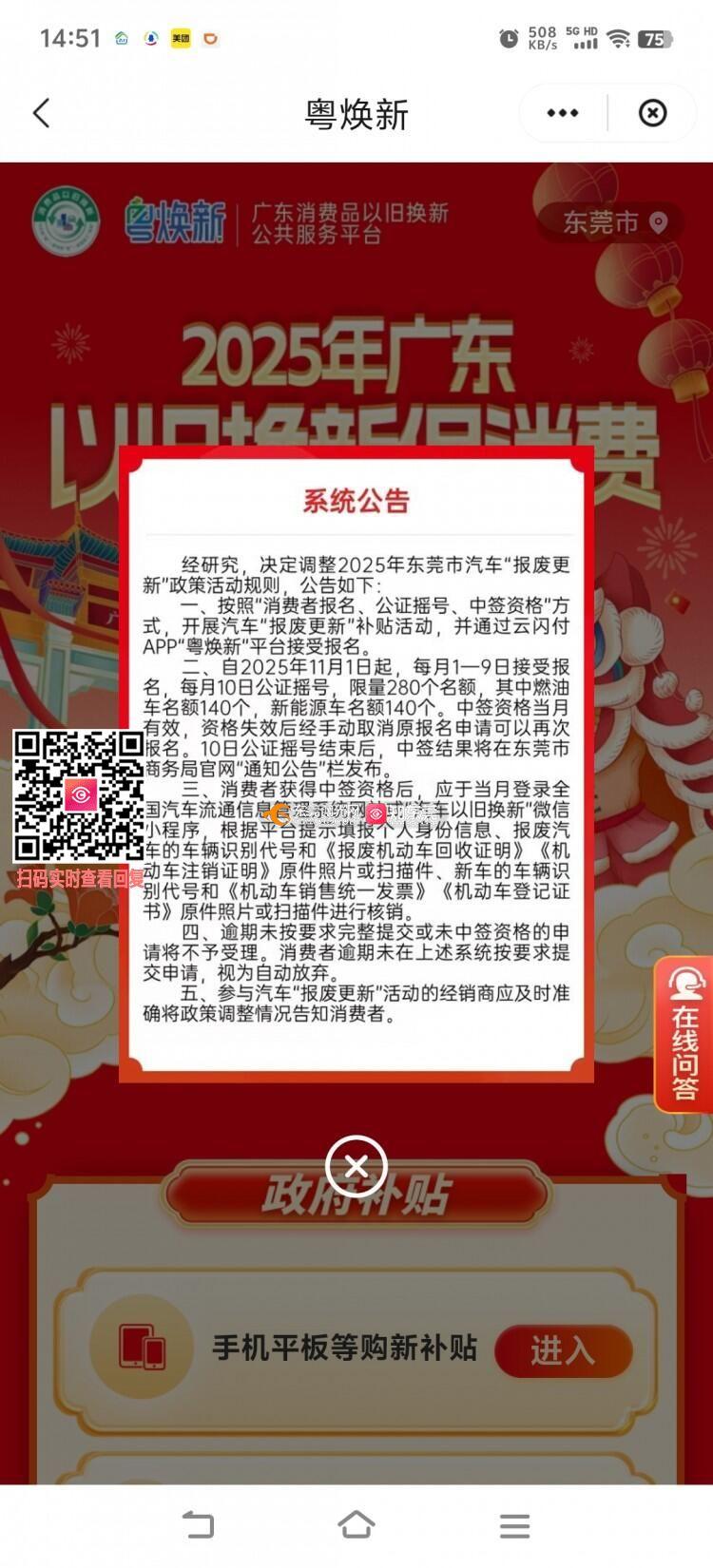Tap the system home button
This screenshot has height=1568, width=713.
[x=356, y=1524]
